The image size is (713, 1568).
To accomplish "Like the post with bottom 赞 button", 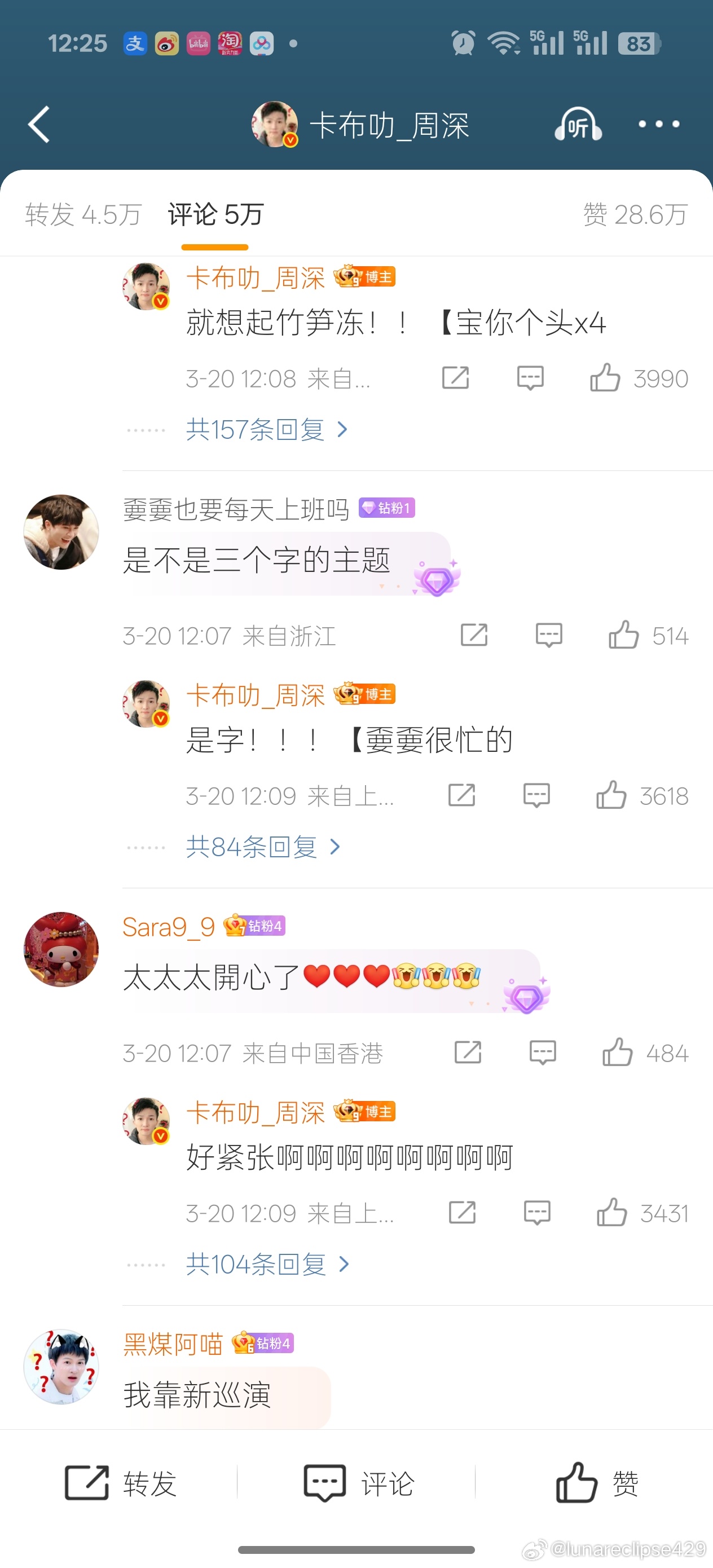I will click(x=597, y=1483).
